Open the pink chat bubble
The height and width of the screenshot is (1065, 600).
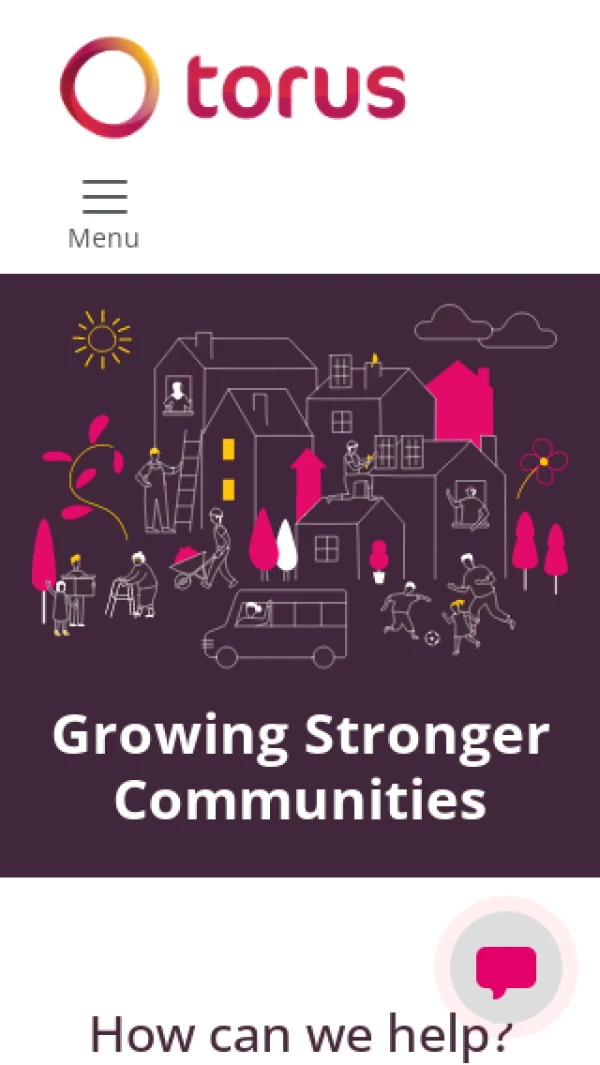click(506, 968)
